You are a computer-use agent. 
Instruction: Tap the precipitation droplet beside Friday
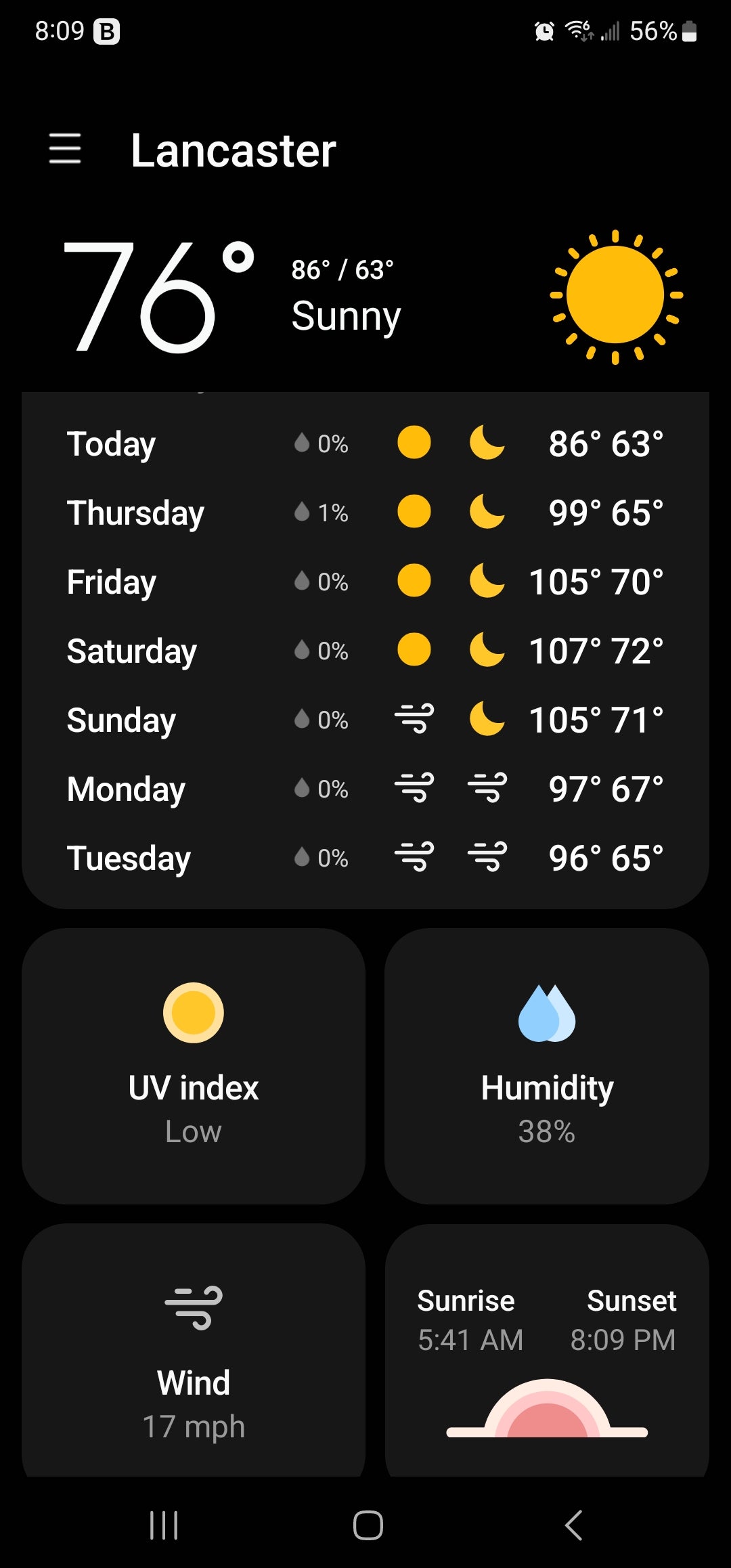click(303, 582)
